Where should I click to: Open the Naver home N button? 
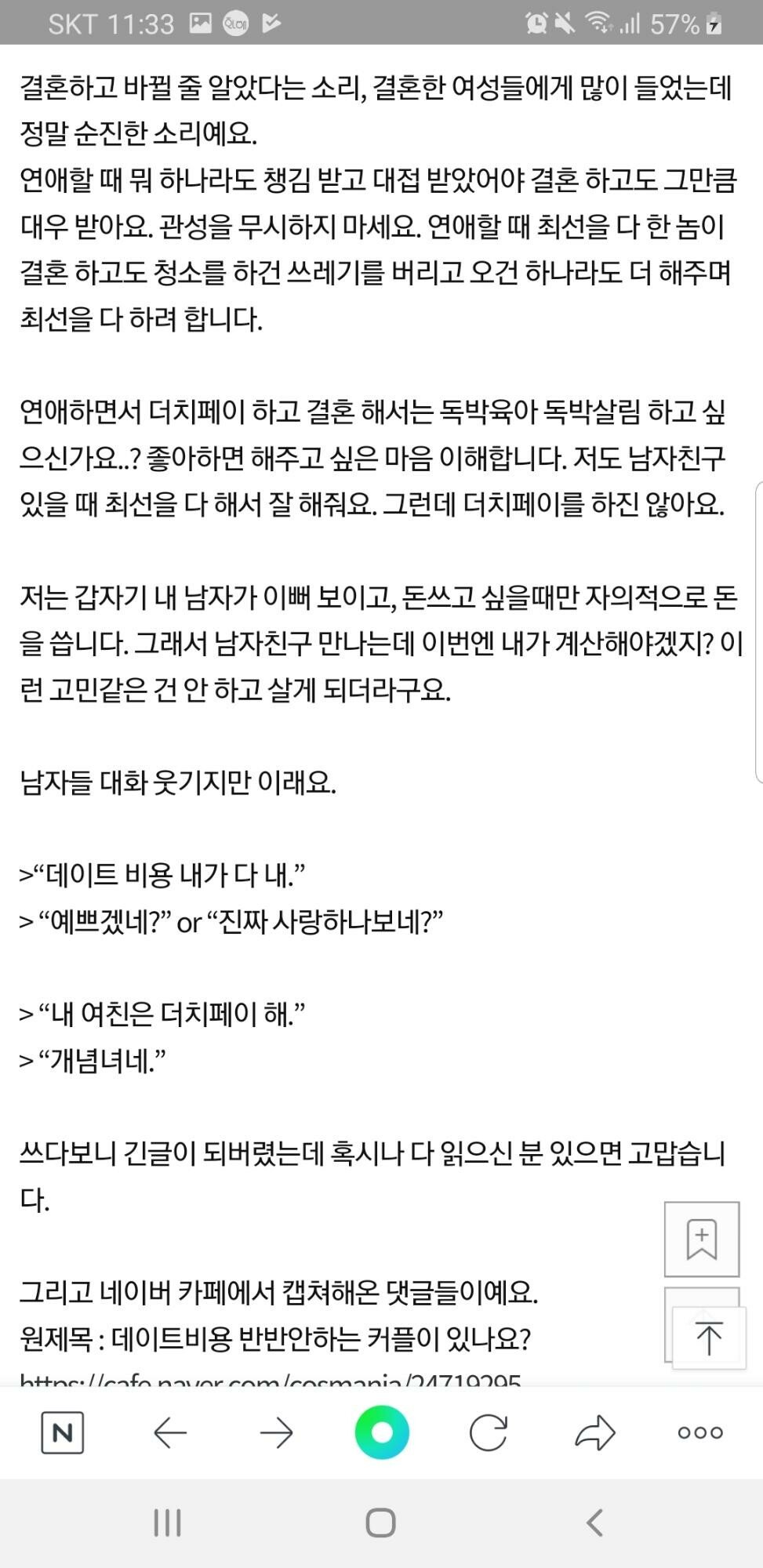(x=62, y=1433)
